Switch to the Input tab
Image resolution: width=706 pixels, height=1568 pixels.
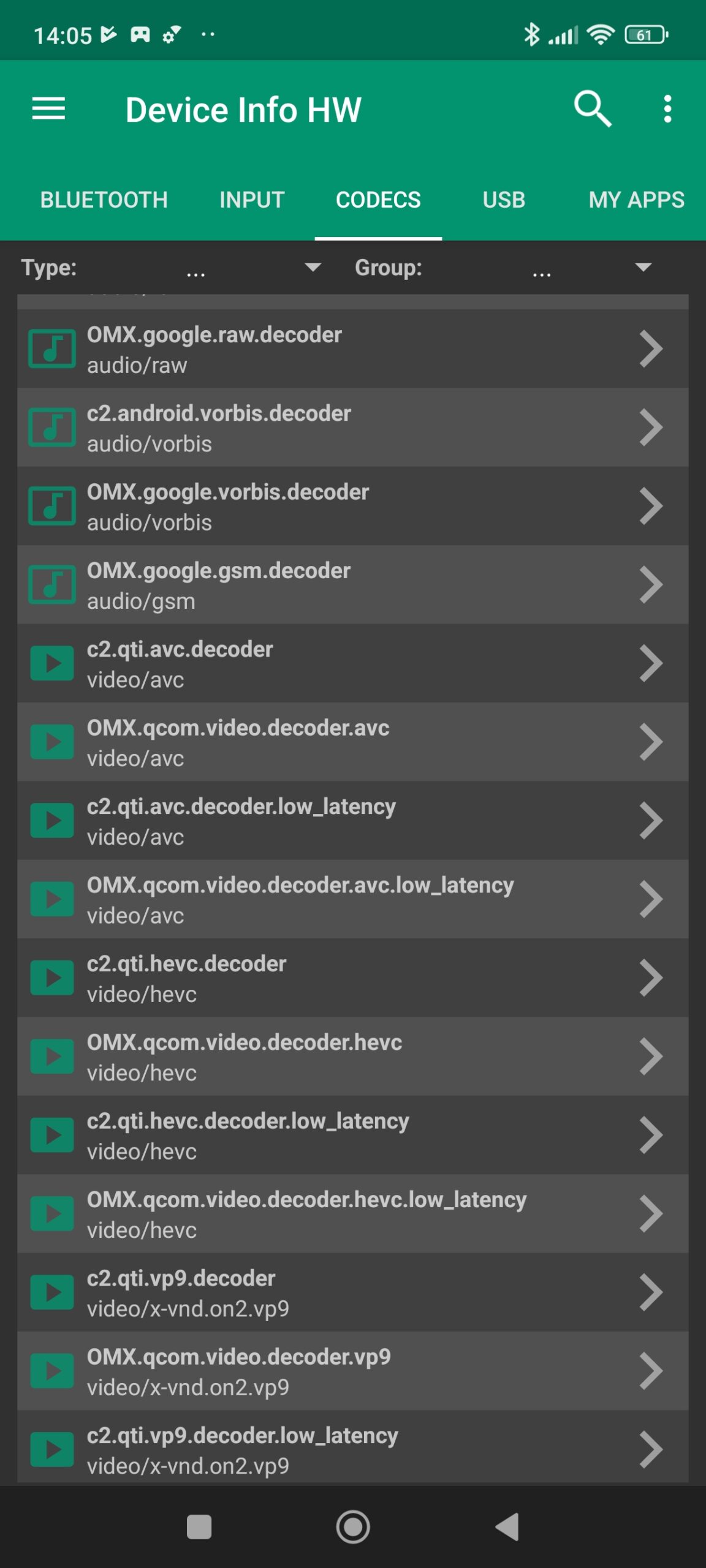tap(252, 200)
